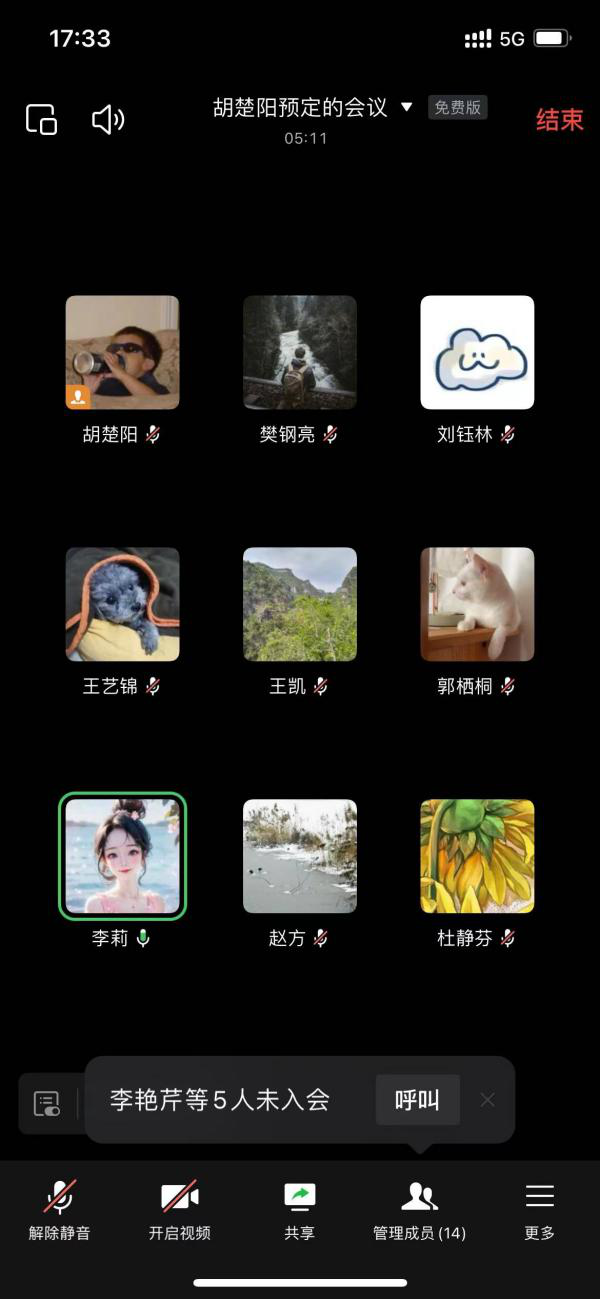Tap 杜静芬's sunflower avatar tile

tap(477, 856)
